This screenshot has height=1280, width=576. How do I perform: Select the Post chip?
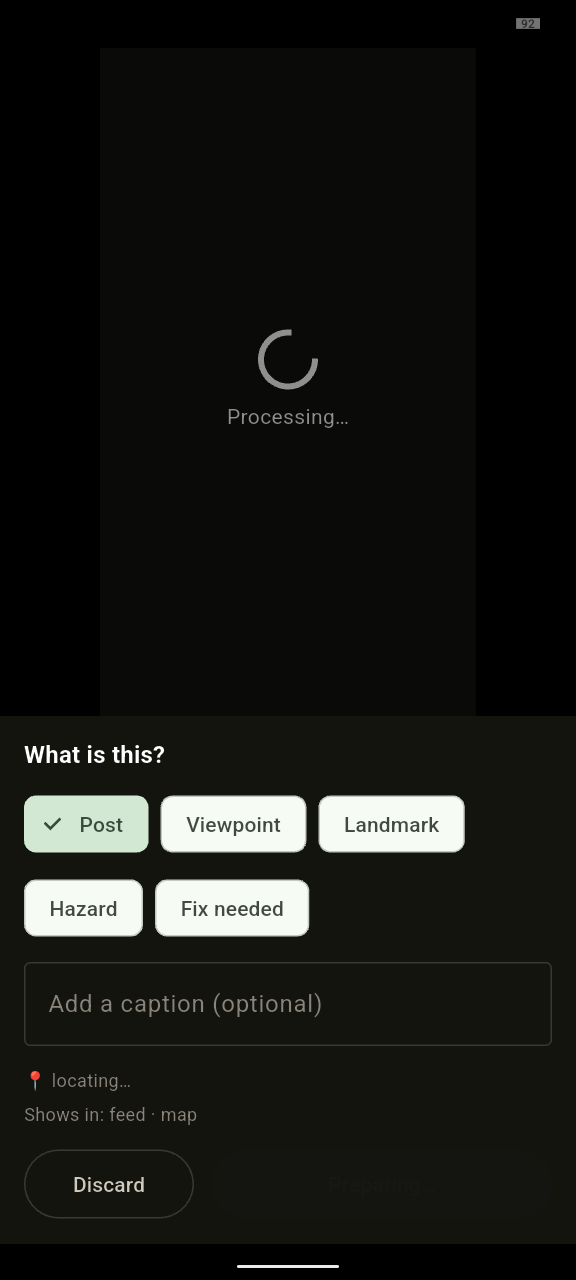click(x=86, y=824)
